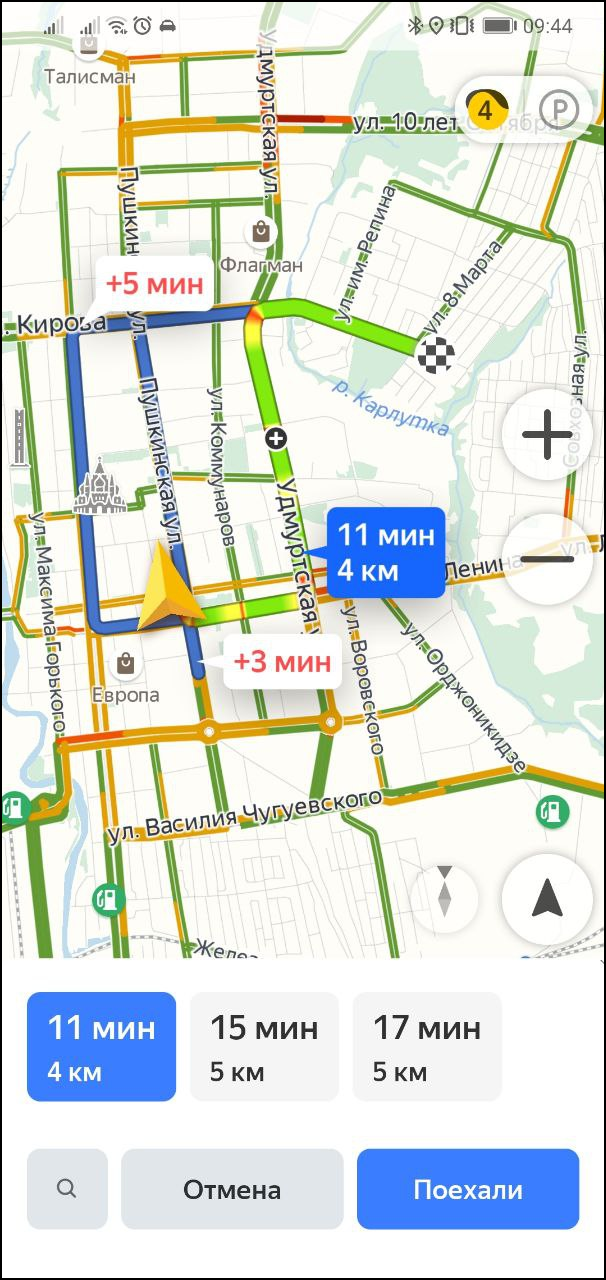Cancel route with Отмена button

click(232, 1189)
